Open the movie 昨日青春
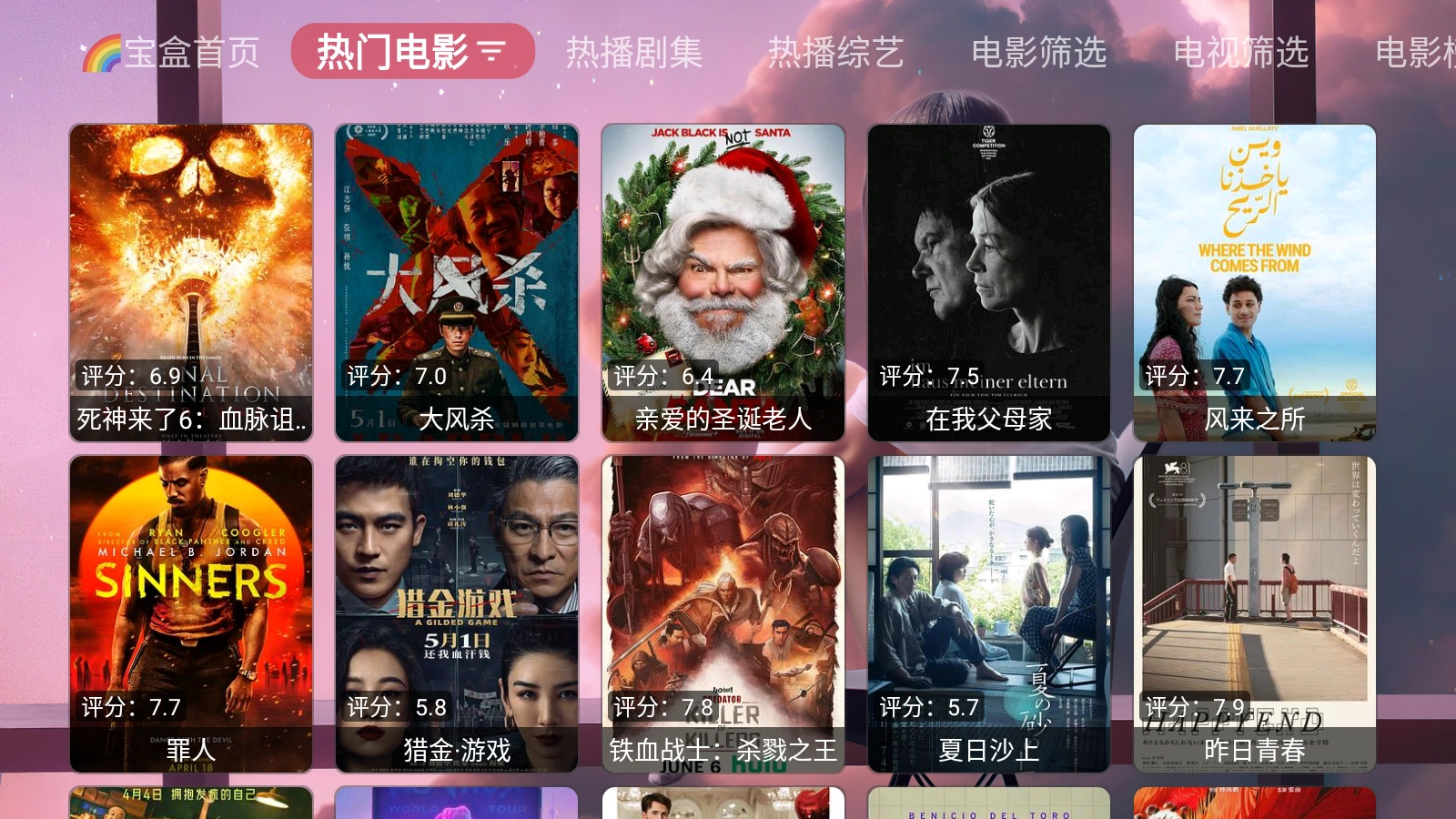 click(1255, 613)
